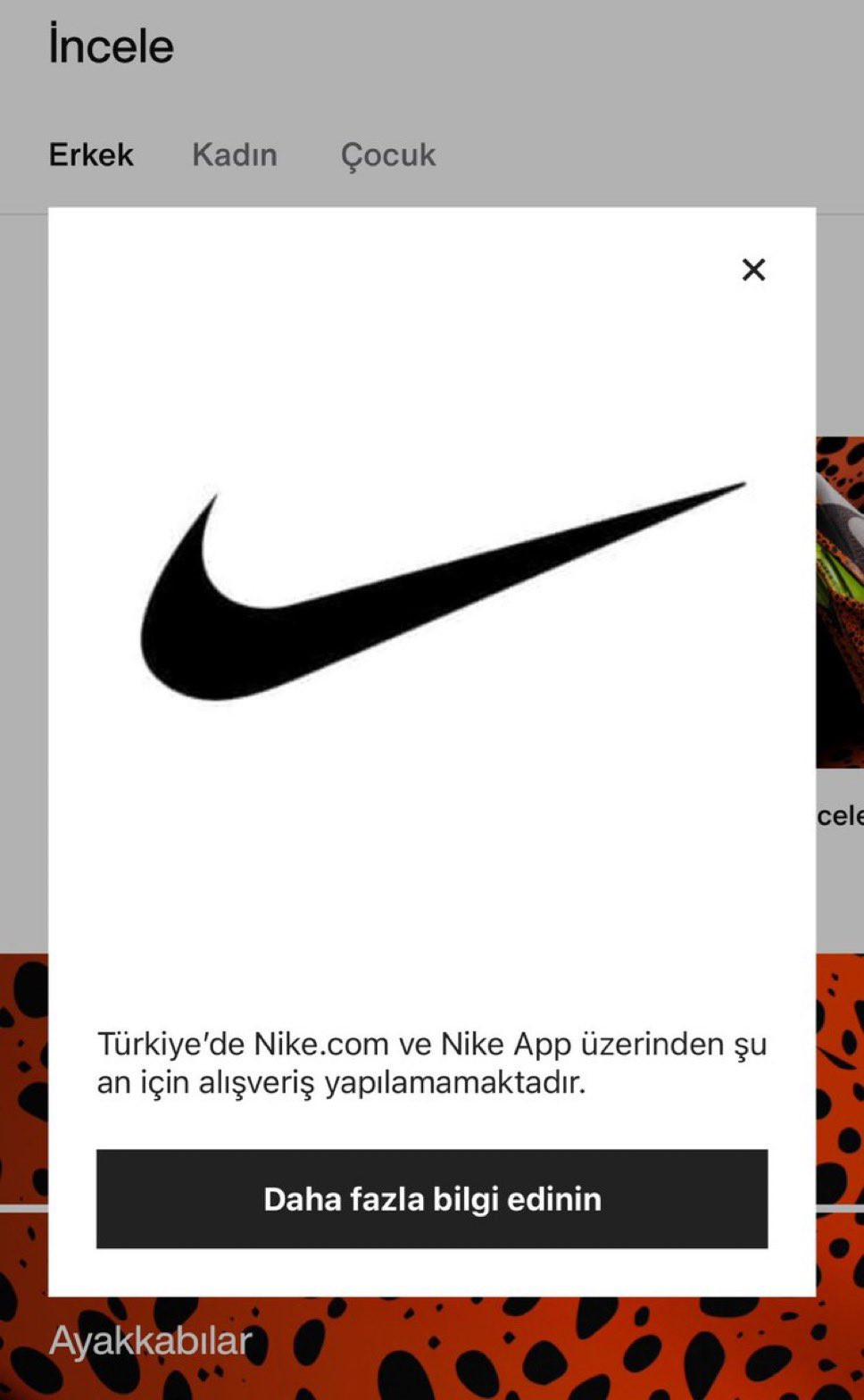
Task: Tap Daha fazla bilgi edinin button
Action: click(432, 1198)
